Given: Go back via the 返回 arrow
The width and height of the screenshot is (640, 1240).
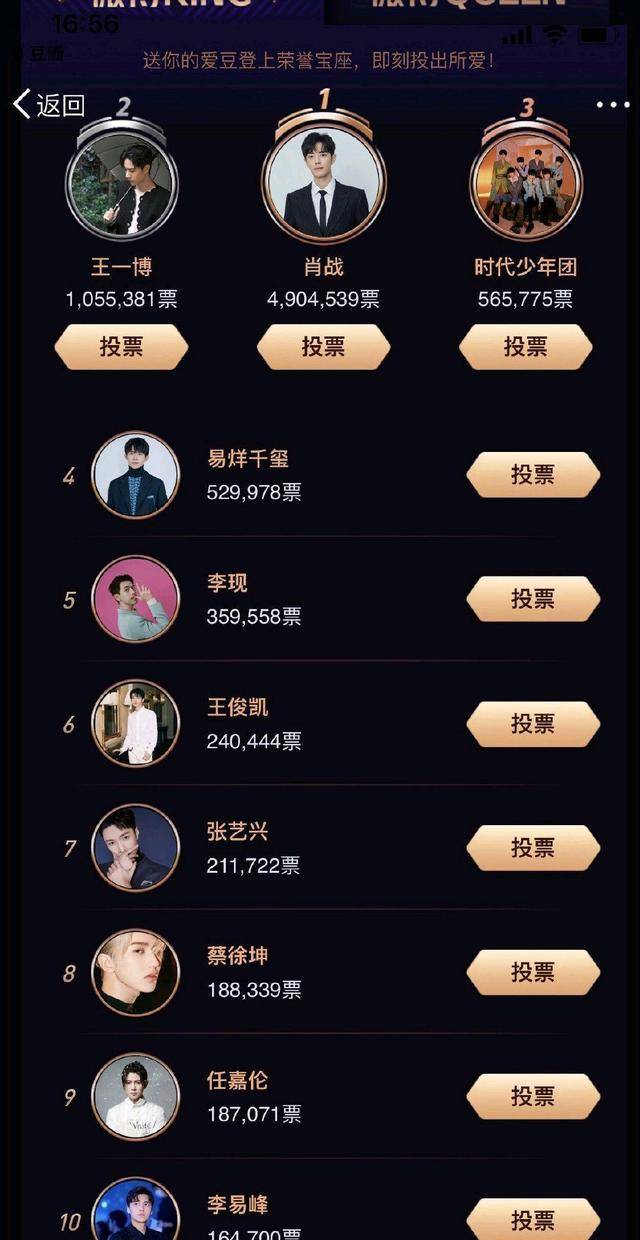Looking at the screenshot, I should tap(48, 105).
